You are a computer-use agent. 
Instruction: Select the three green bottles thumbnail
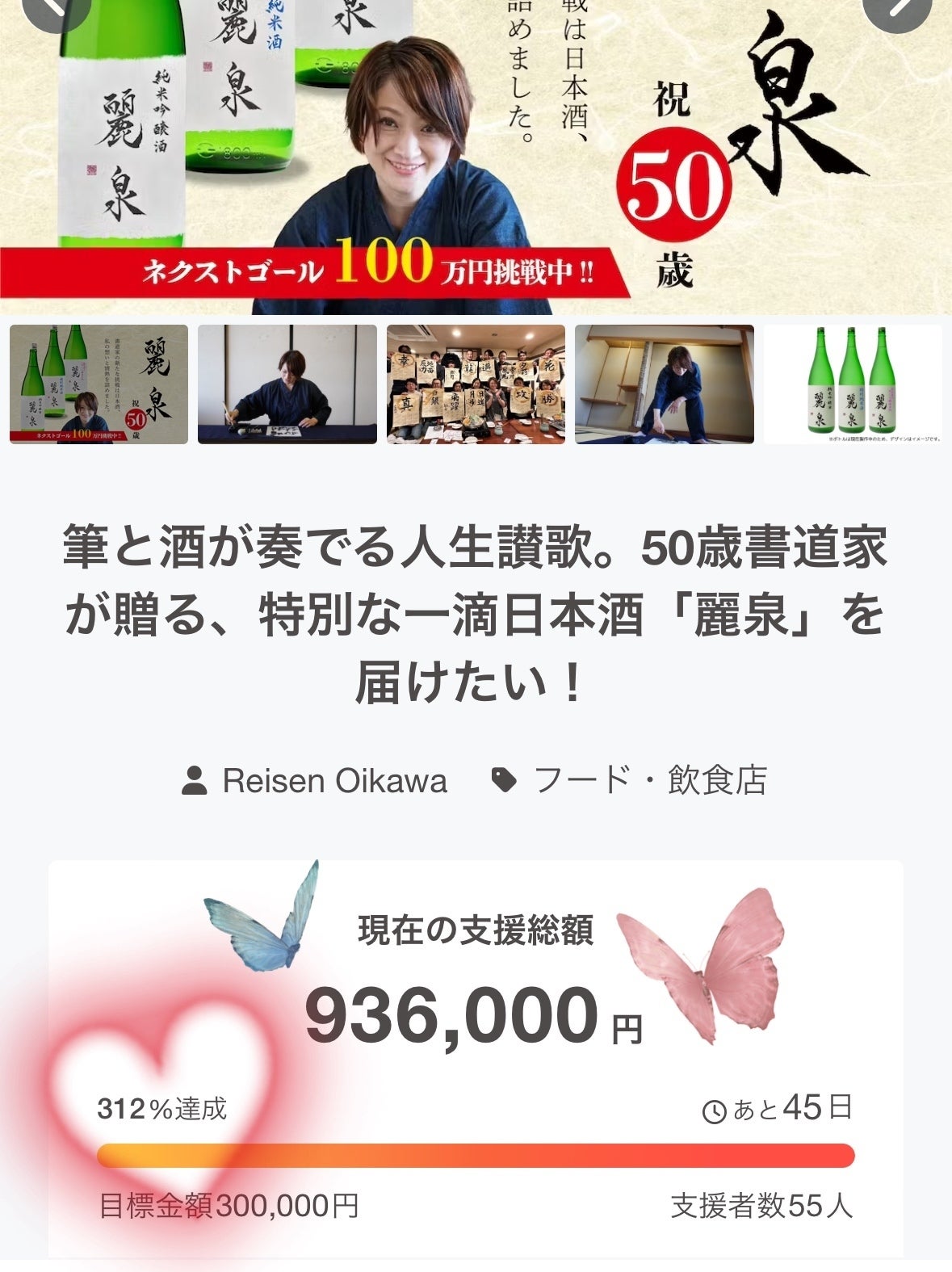coord(853,384)
